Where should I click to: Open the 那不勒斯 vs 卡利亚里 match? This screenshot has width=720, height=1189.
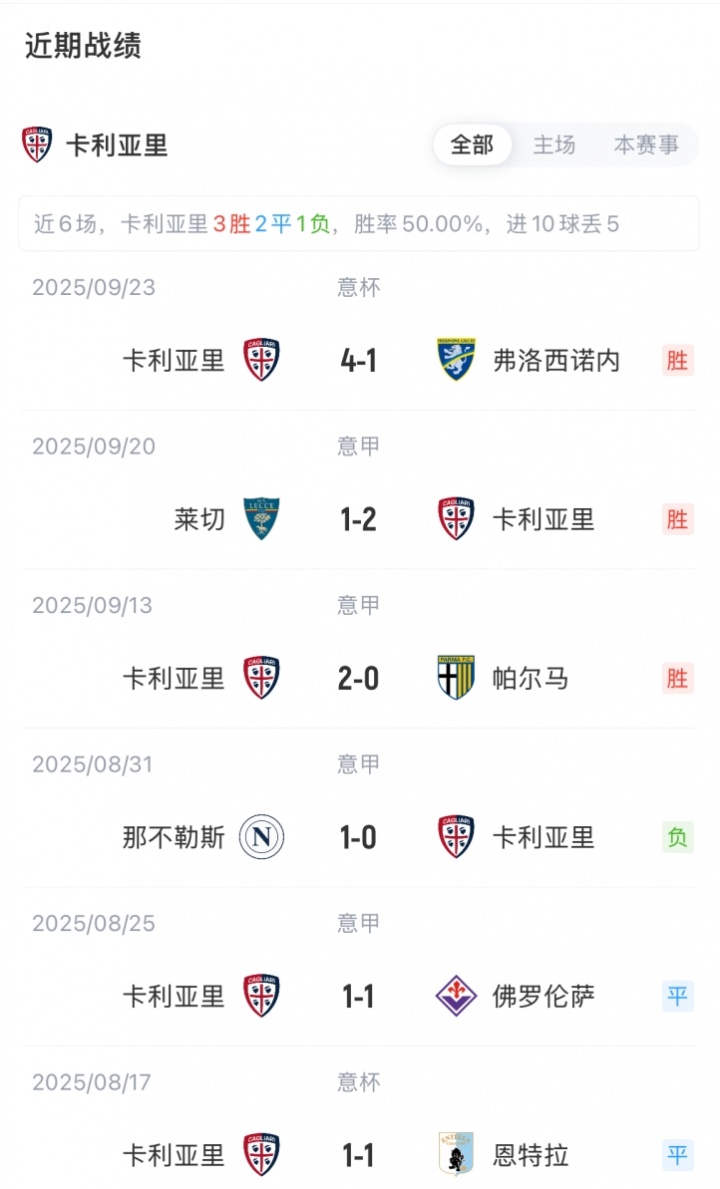pyautogui.click(x=359, y=837)
